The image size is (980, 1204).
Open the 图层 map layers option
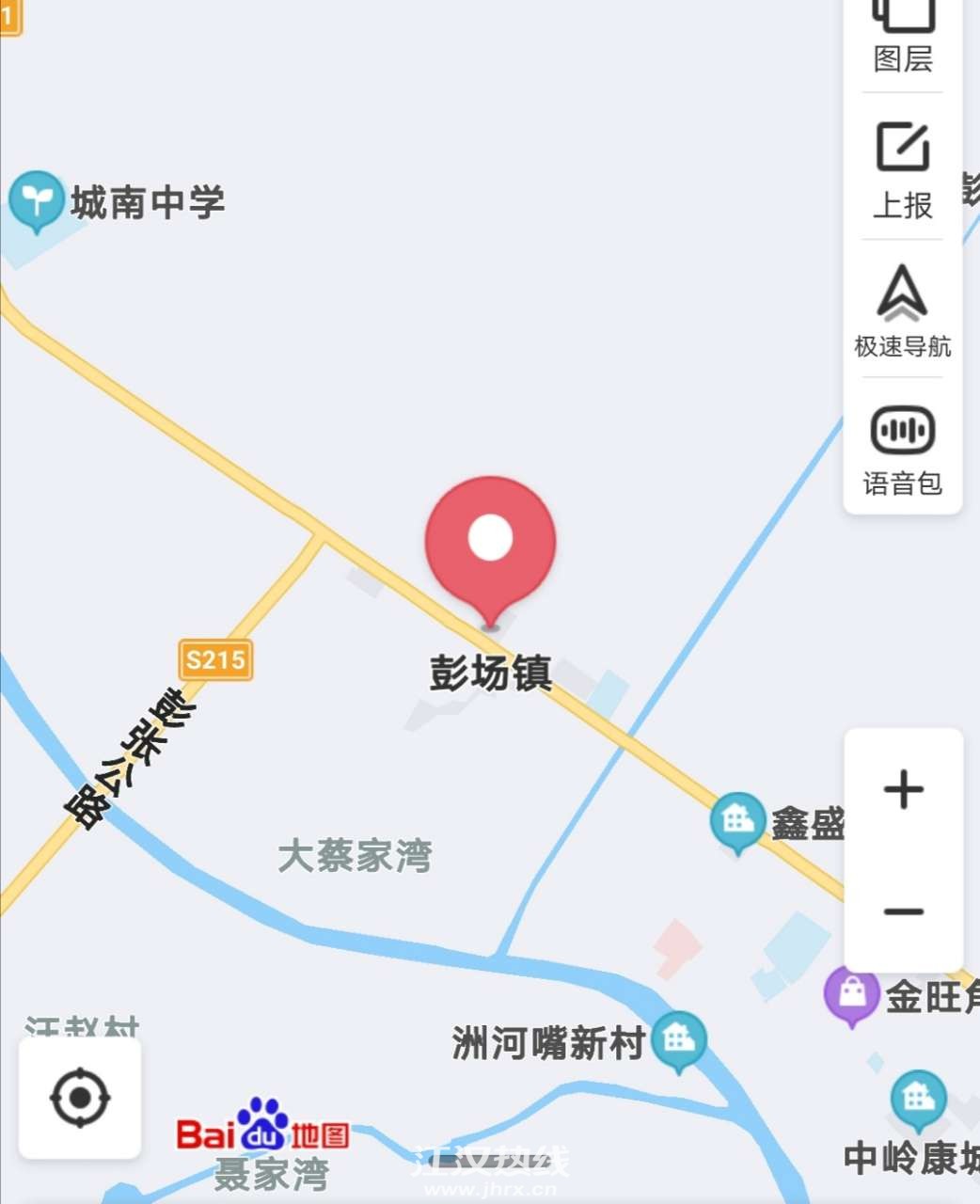click(903, 38)
